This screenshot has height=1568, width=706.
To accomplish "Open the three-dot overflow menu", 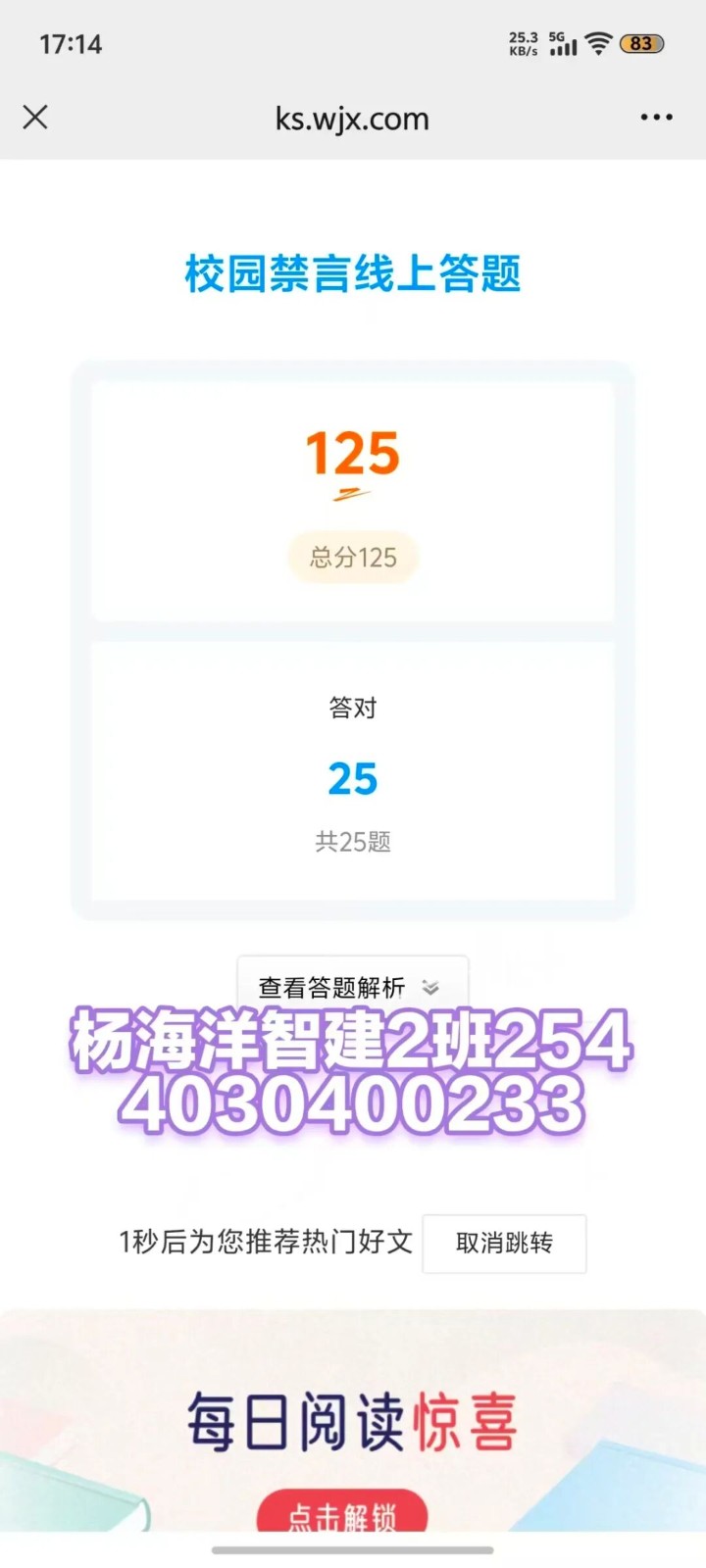I will [656, 118].
